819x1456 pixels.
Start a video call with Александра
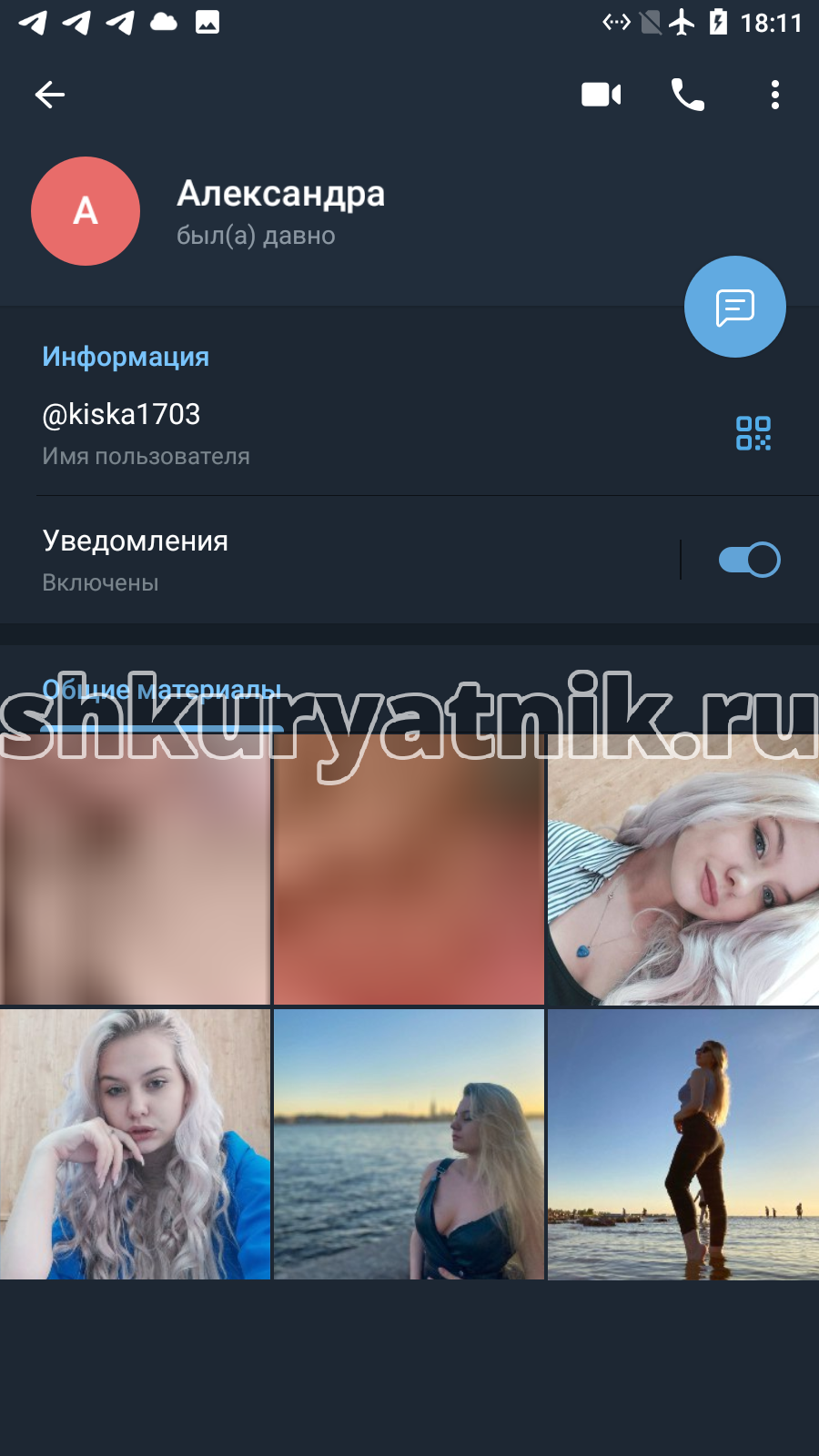[602, 95]
